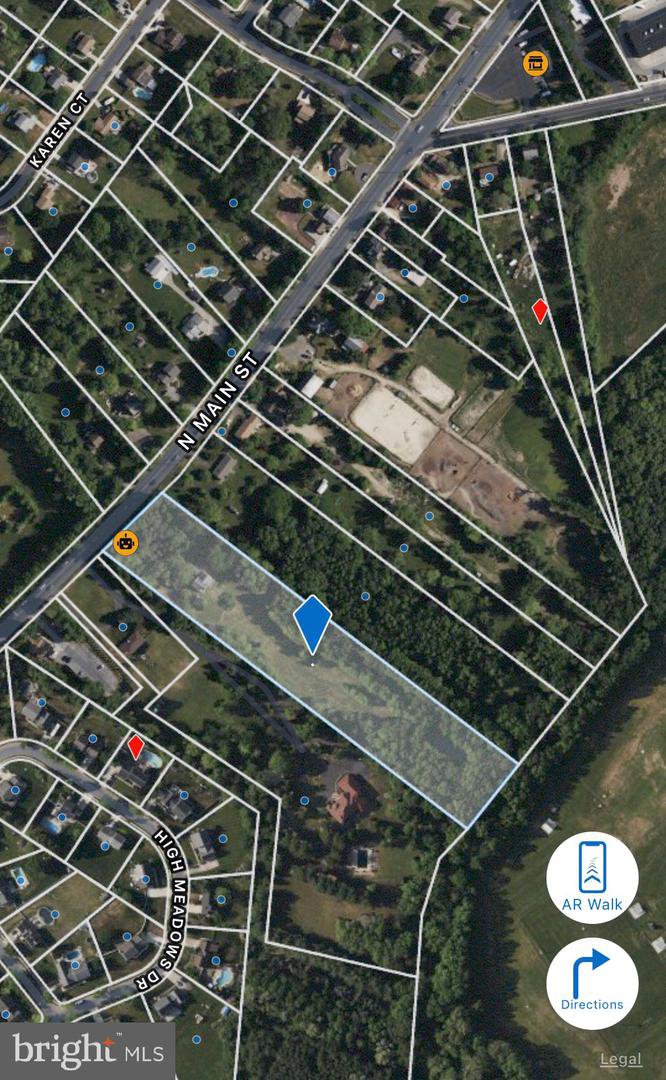Select the red marker east of N Main St
This screenshot has width=666, height=1080.
tap(540, 311)
